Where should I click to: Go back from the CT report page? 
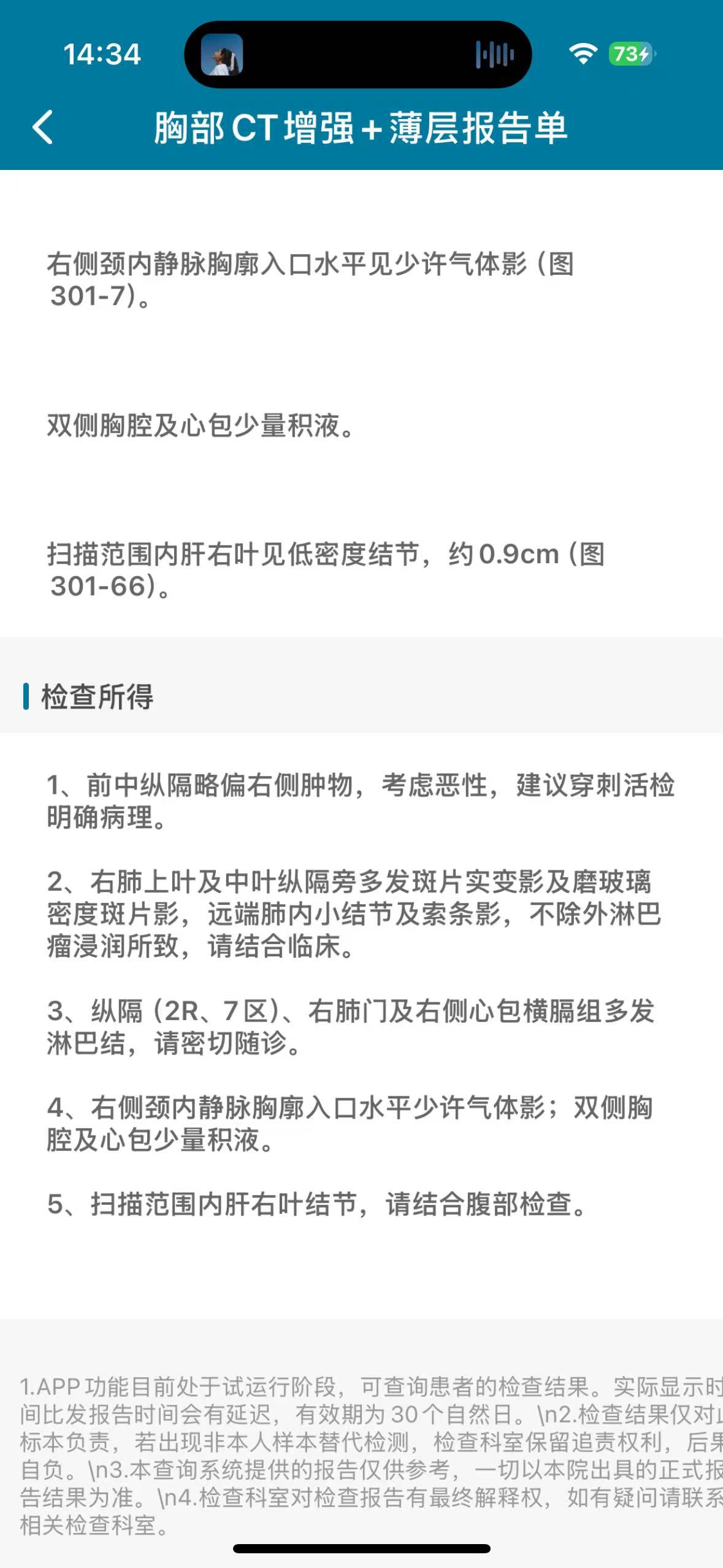point(43,128)
